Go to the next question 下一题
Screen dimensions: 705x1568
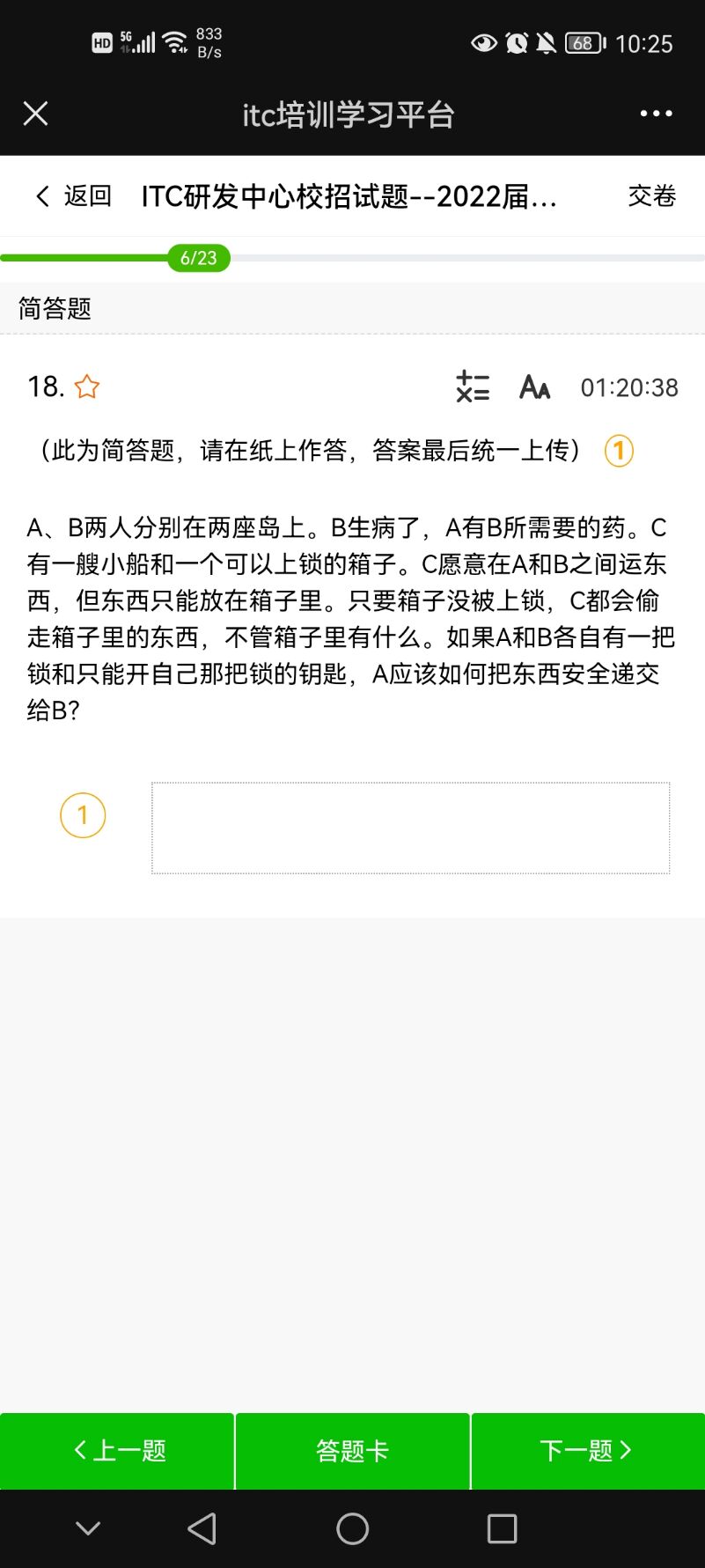point(588,1451)
